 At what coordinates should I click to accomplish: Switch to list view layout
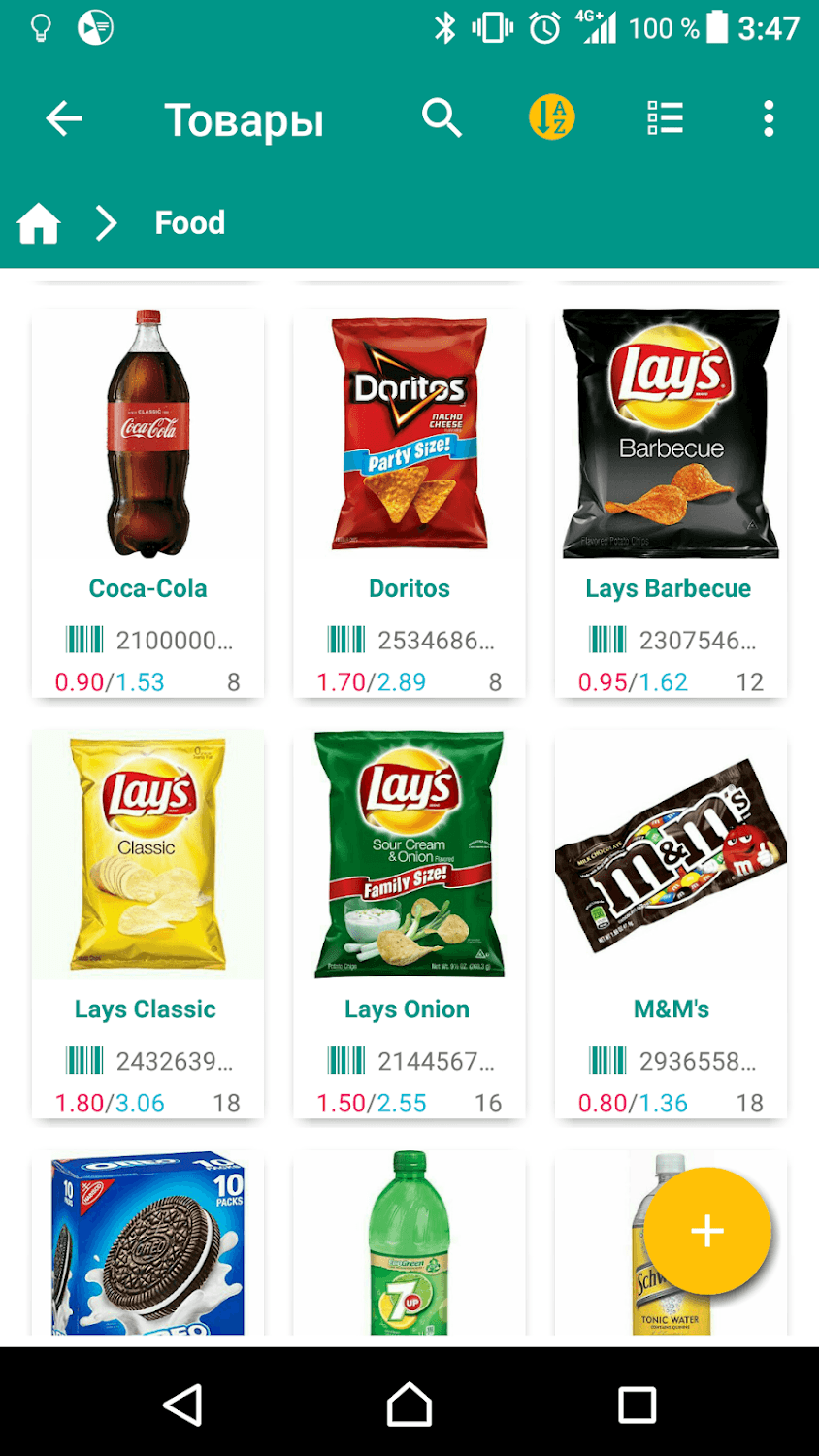click(665, 118)
